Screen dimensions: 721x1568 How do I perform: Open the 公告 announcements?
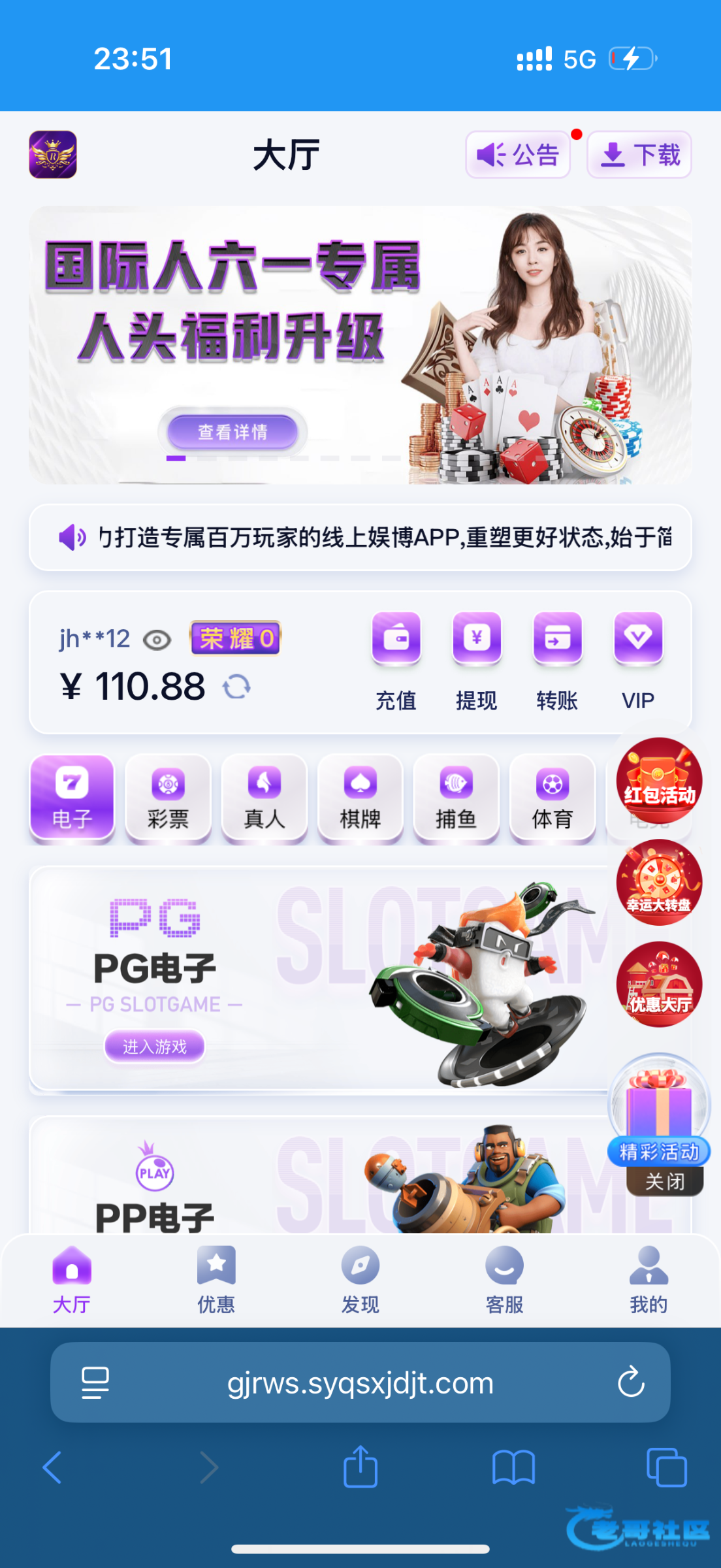click(517, 155)
